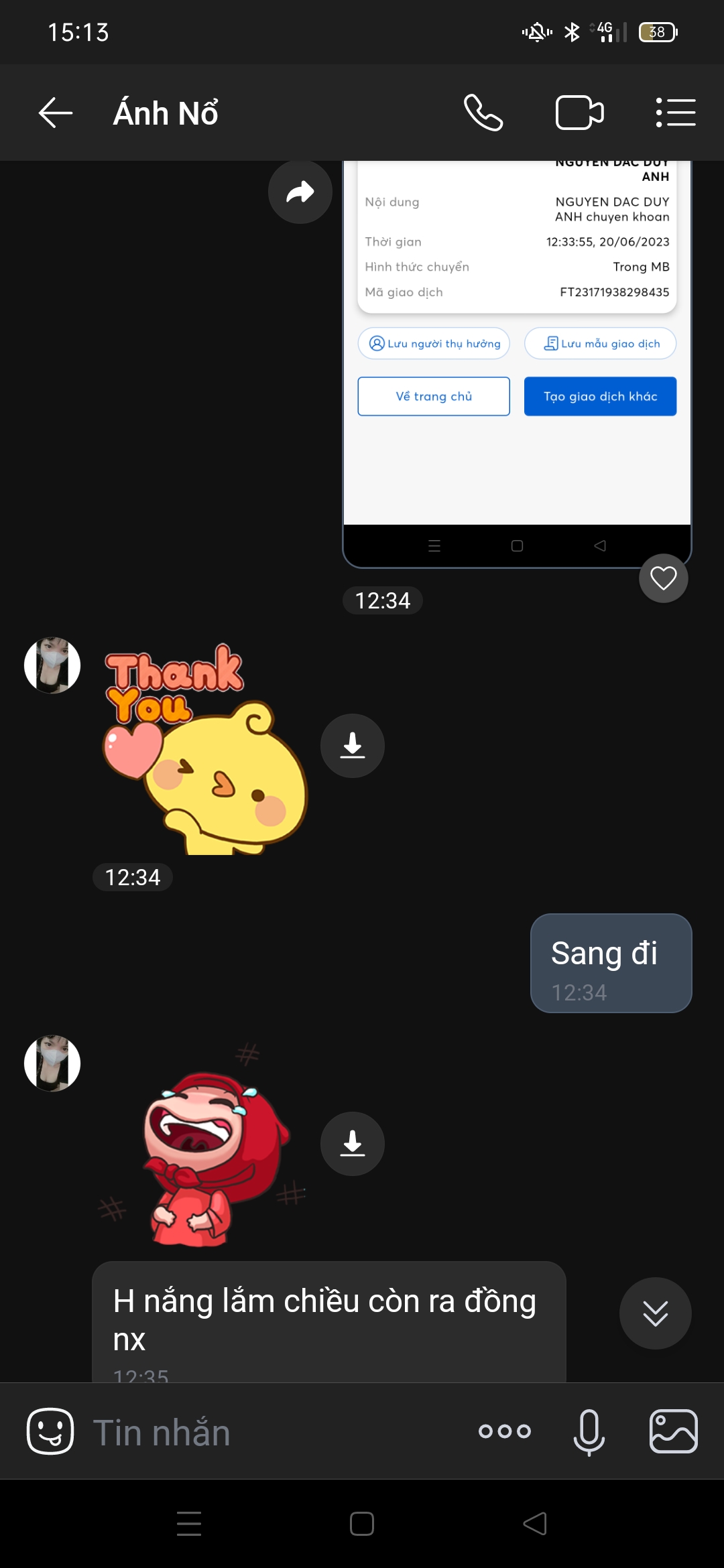This screenshot has width=724, height=1568.
Task: Record a voice message
Action: 589,1432
